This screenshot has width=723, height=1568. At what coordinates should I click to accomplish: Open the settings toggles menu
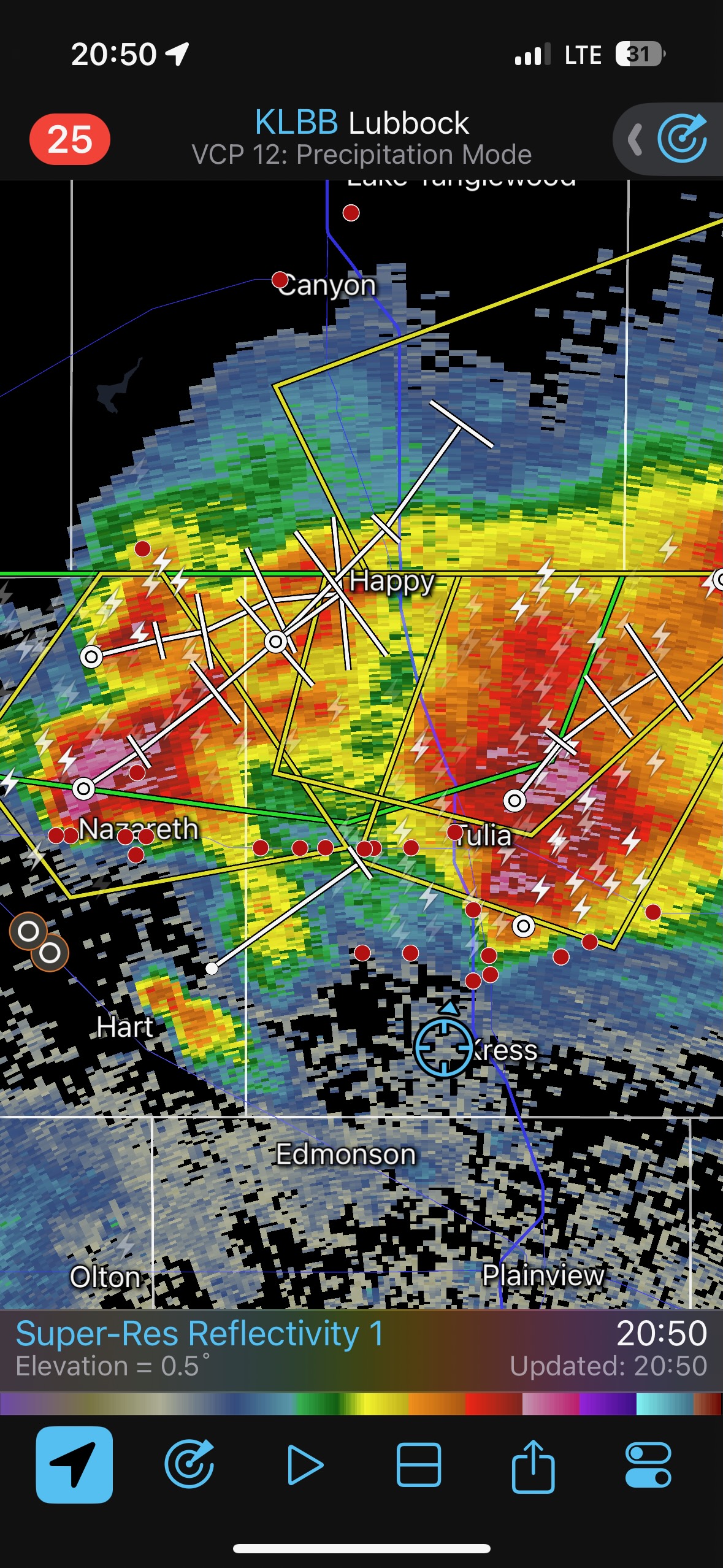[648, 1466]
